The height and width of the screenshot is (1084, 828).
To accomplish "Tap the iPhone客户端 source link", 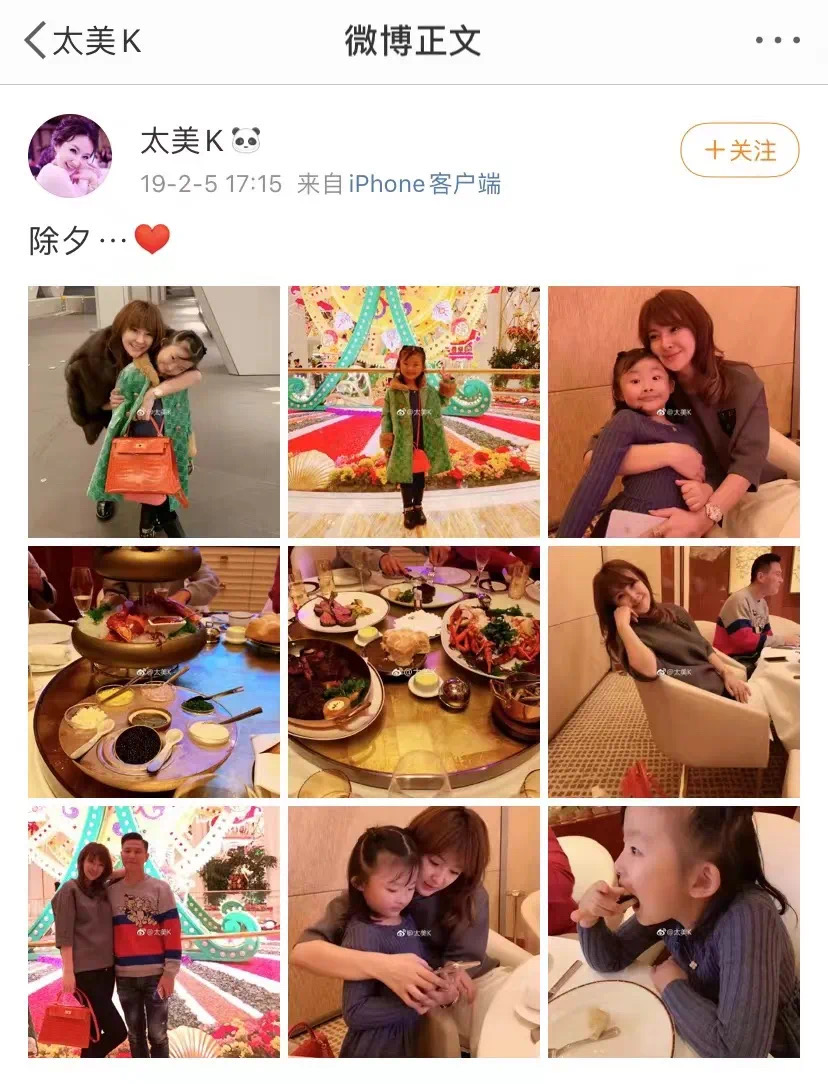I will click(x=424, y=184).
